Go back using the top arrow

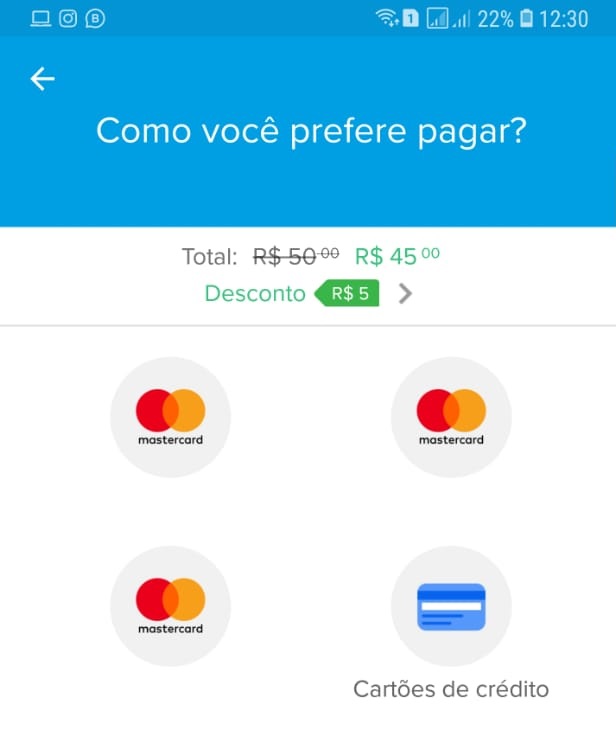42,79
